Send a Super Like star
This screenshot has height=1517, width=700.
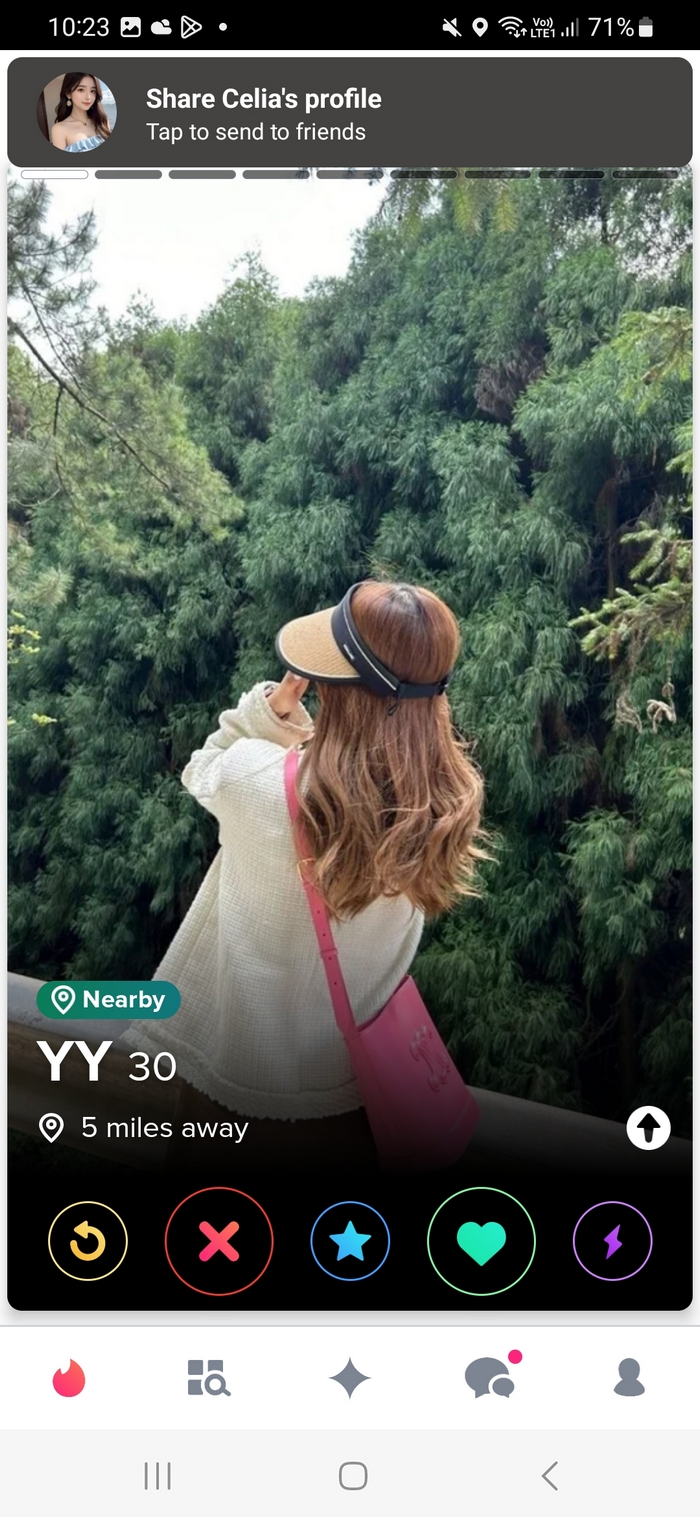point(350,1241)
